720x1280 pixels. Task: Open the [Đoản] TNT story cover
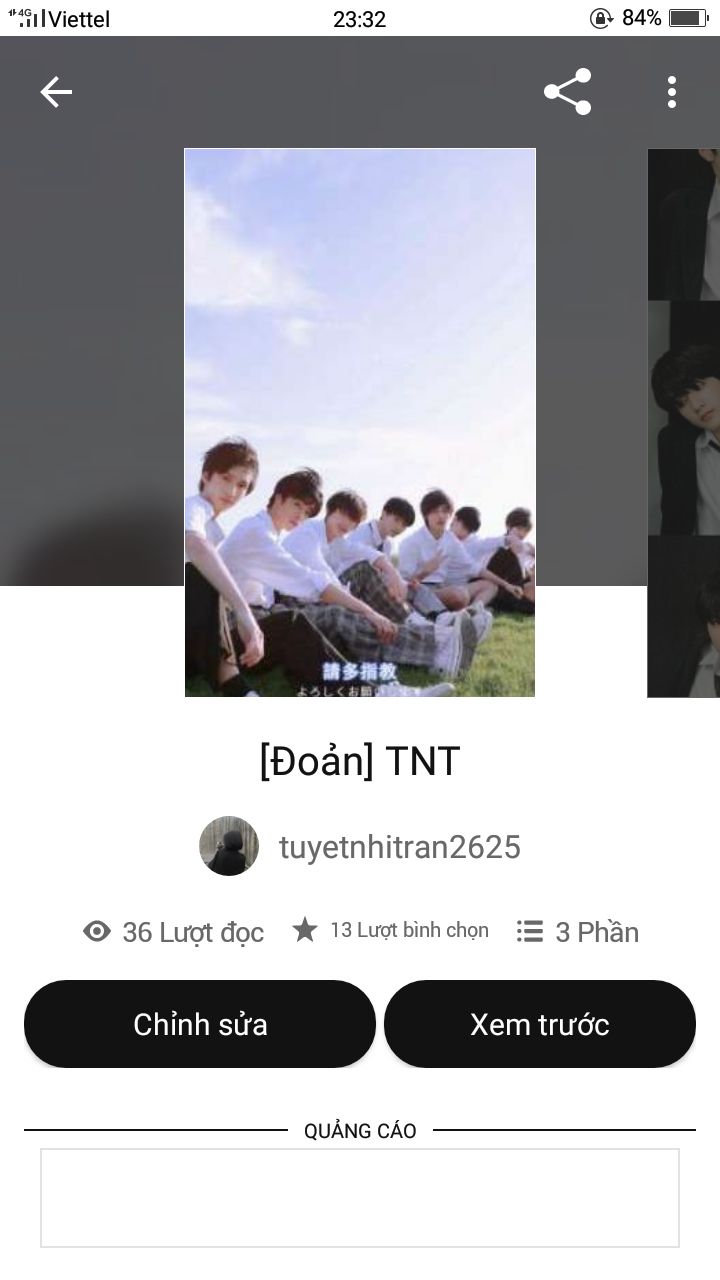click(x=360, y=422)
